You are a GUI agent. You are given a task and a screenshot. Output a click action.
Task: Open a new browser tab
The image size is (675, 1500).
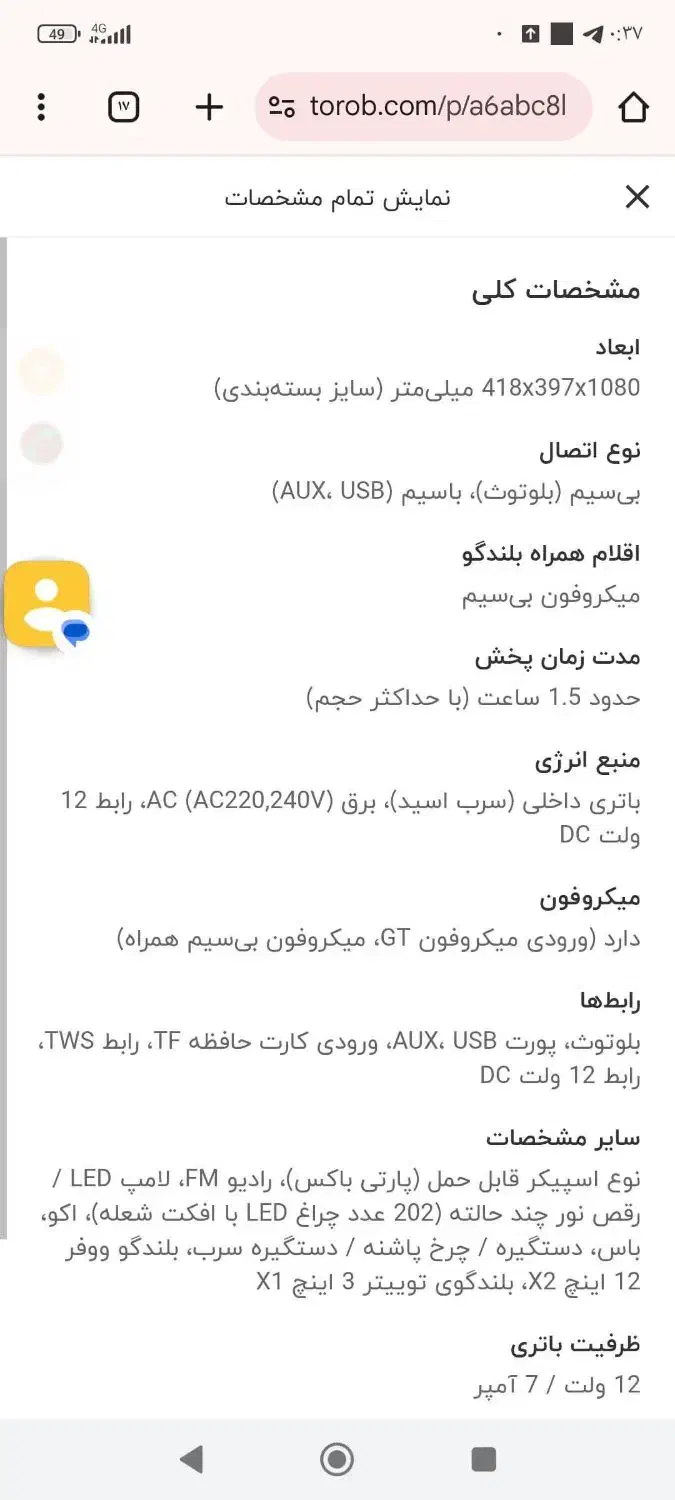(209, 107)
